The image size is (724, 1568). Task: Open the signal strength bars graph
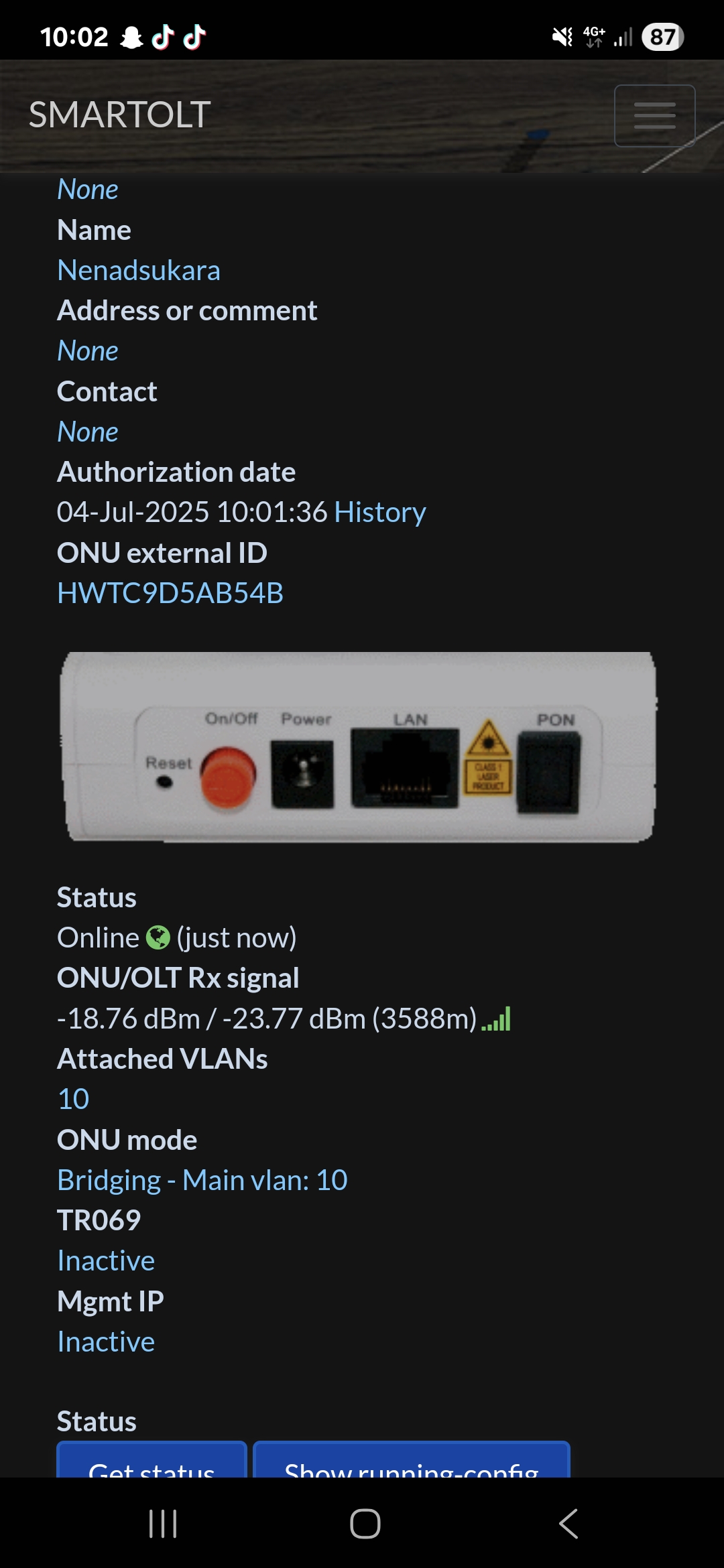(496, 1019)
